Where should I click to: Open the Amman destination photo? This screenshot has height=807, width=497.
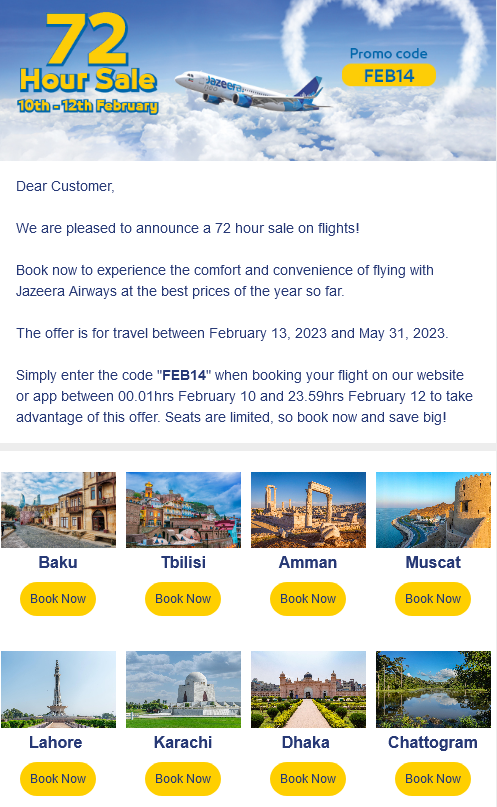click(x=308, y=510)
